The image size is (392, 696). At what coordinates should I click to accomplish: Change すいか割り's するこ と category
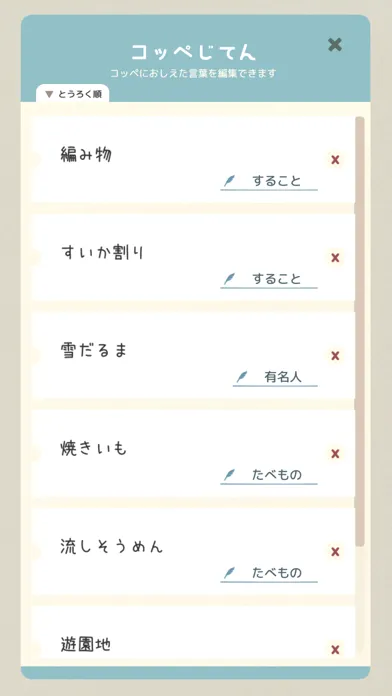(x=269, y=280)
